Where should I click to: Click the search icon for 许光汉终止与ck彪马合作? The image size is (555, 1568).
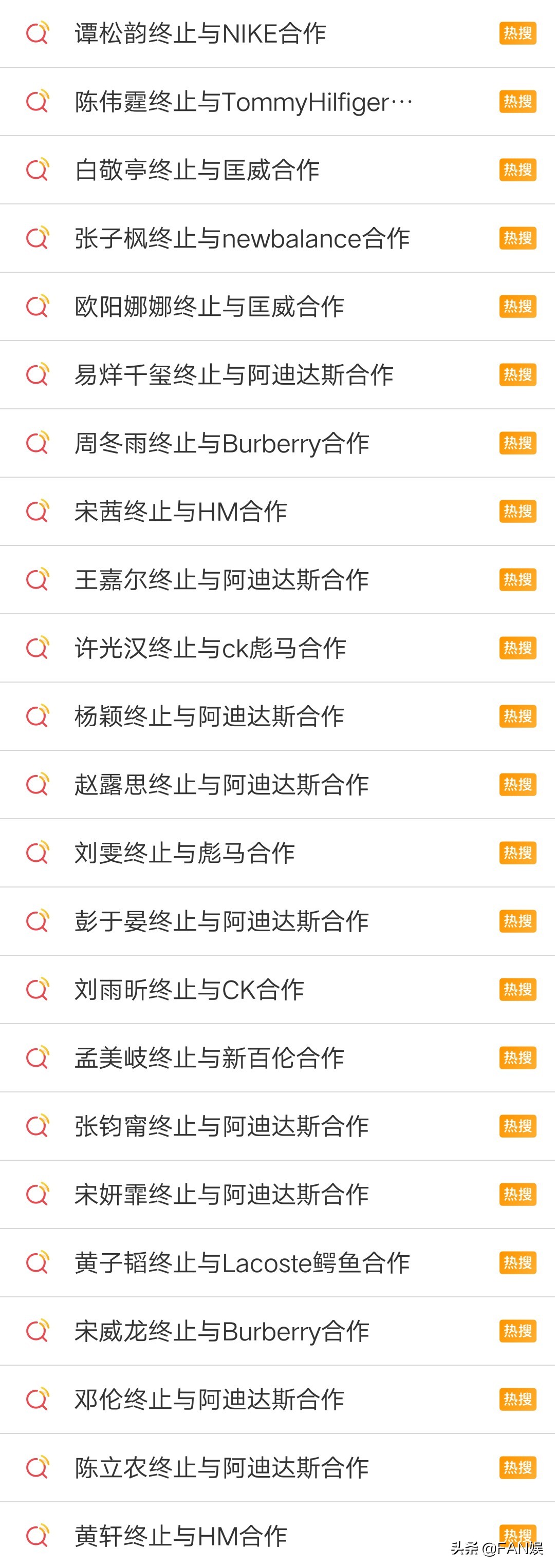pyautogui.click(x=38, y=648)
